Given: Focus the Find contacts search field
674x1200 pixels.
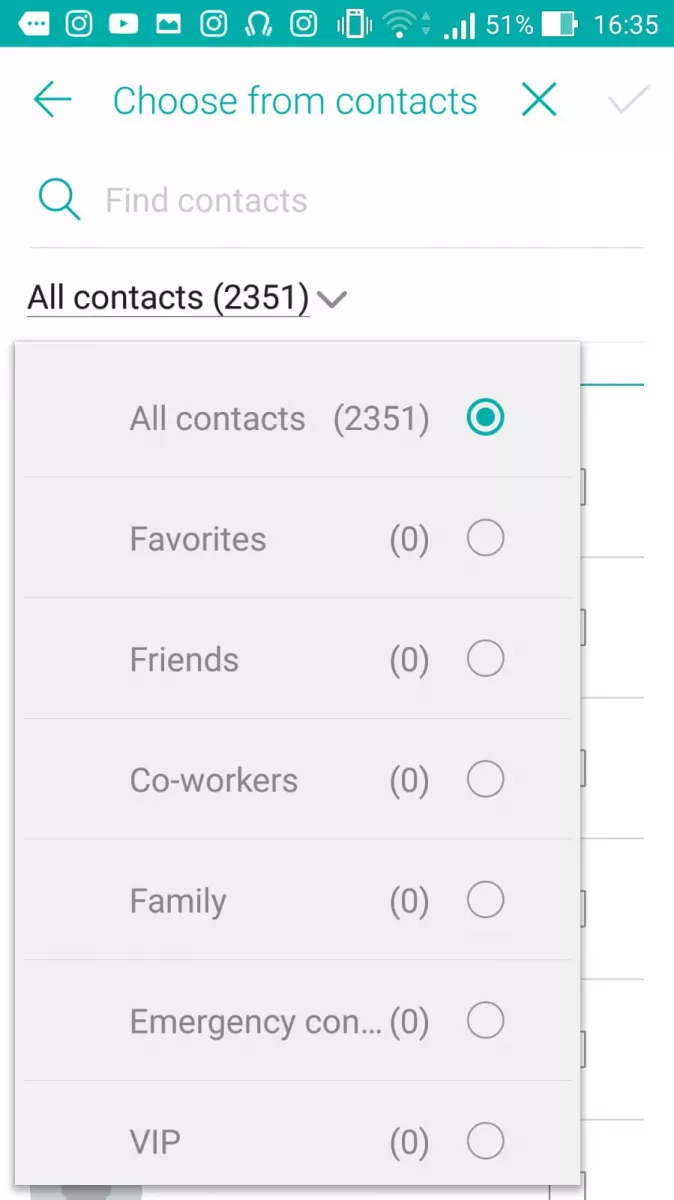Looking at the screenshot, I should click(337, 200).
